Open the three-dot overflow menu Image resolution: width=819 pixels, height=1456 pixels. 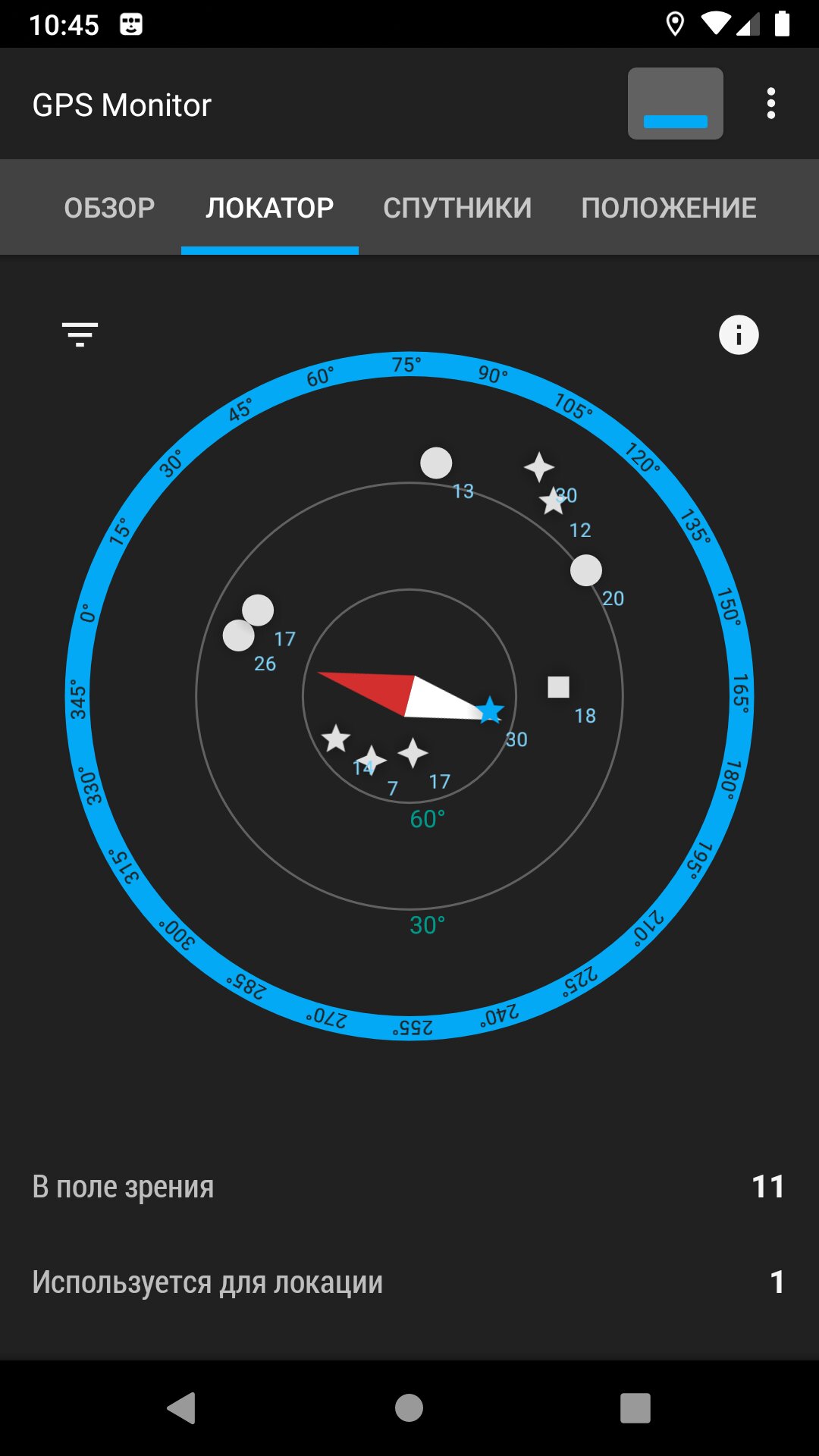click(x=770, y=104)
